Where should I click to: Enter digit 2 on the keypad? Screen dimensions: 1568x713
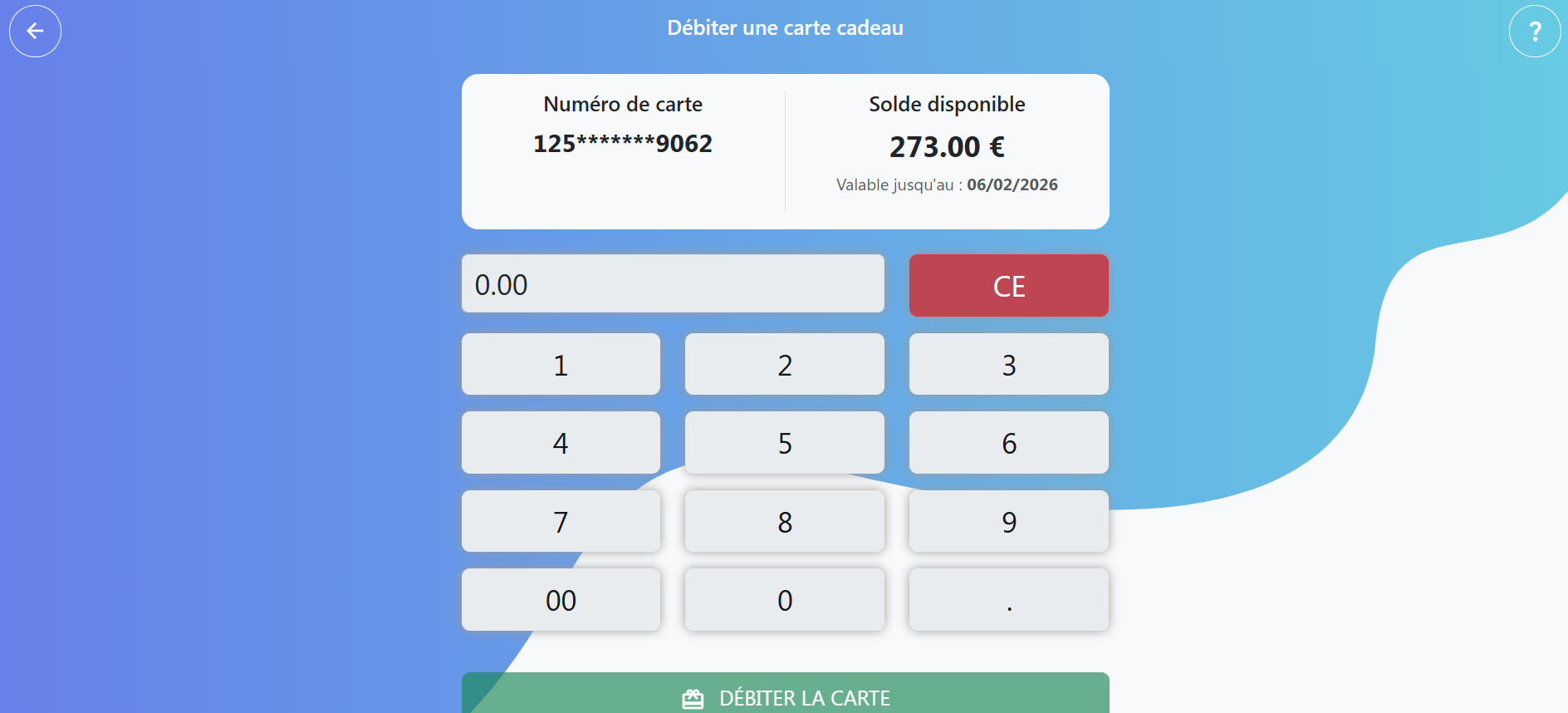tap(785, 365)
